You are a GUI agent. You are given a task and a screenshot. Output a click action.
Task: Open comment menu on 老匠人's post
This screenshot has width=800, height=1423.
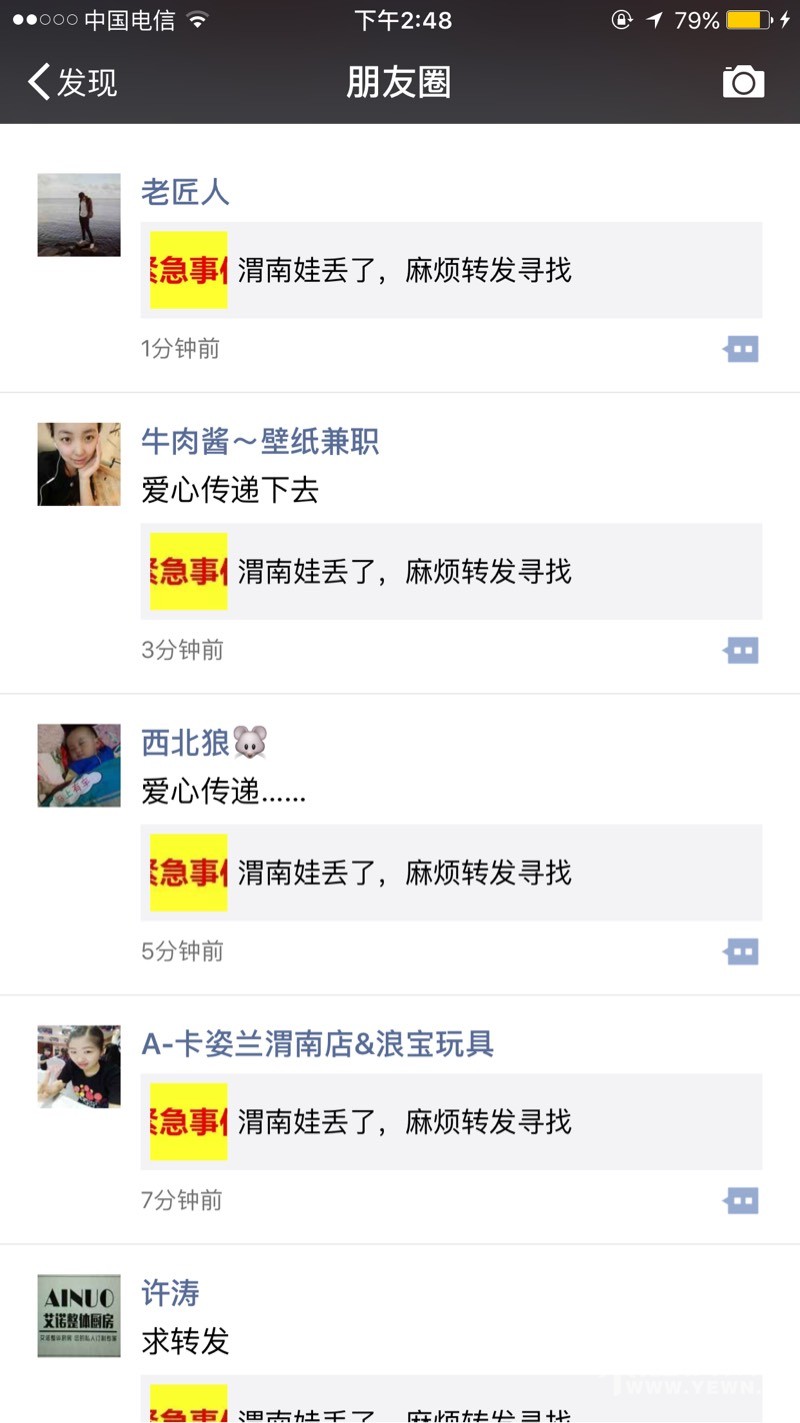click(741, 349)
